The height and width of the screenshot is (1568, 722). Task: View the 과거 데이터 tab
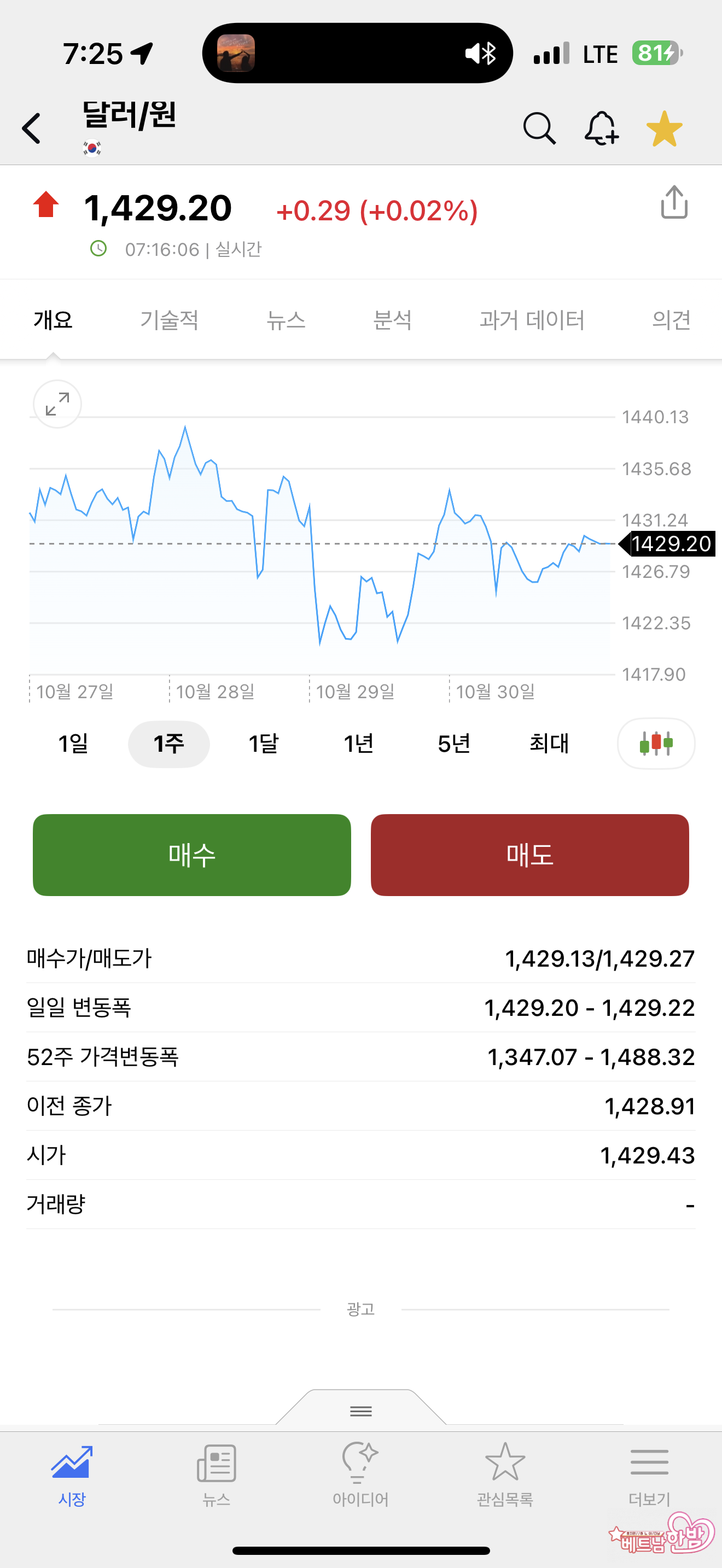pos(532,320)
